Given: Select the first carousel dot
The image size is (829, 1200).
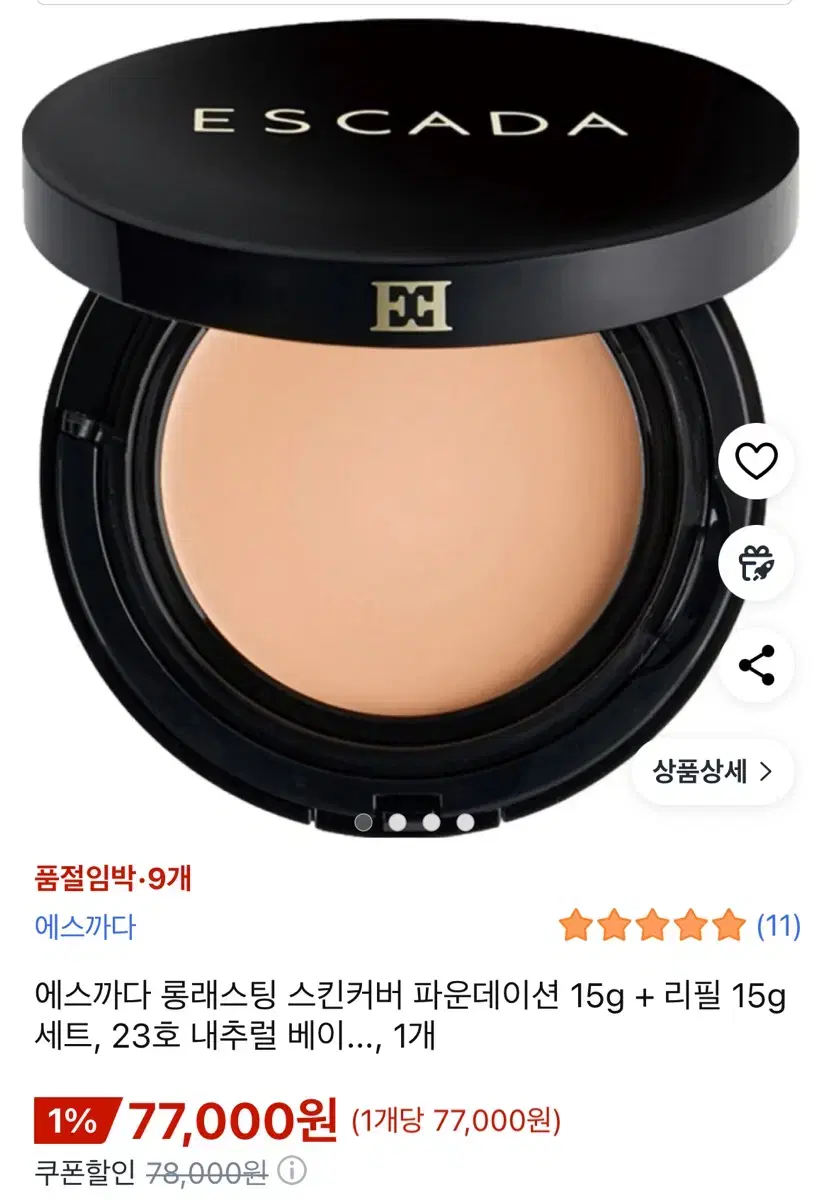Looking at the screenshot, I should (366, 820).
